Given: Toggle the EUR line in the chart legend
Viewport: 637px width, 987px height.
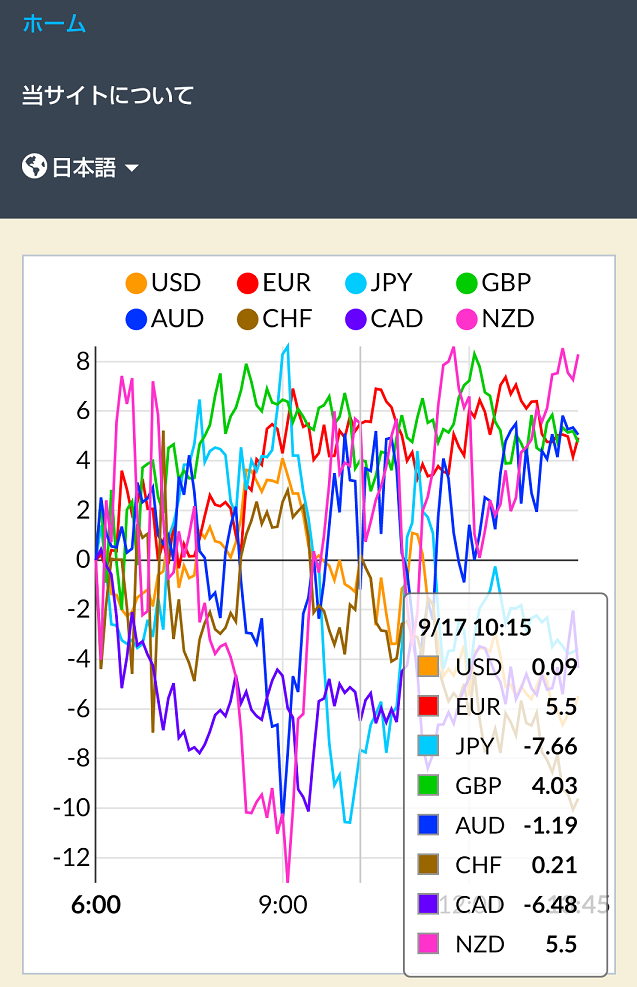Looking at the screenshot, I should (274, 283).
